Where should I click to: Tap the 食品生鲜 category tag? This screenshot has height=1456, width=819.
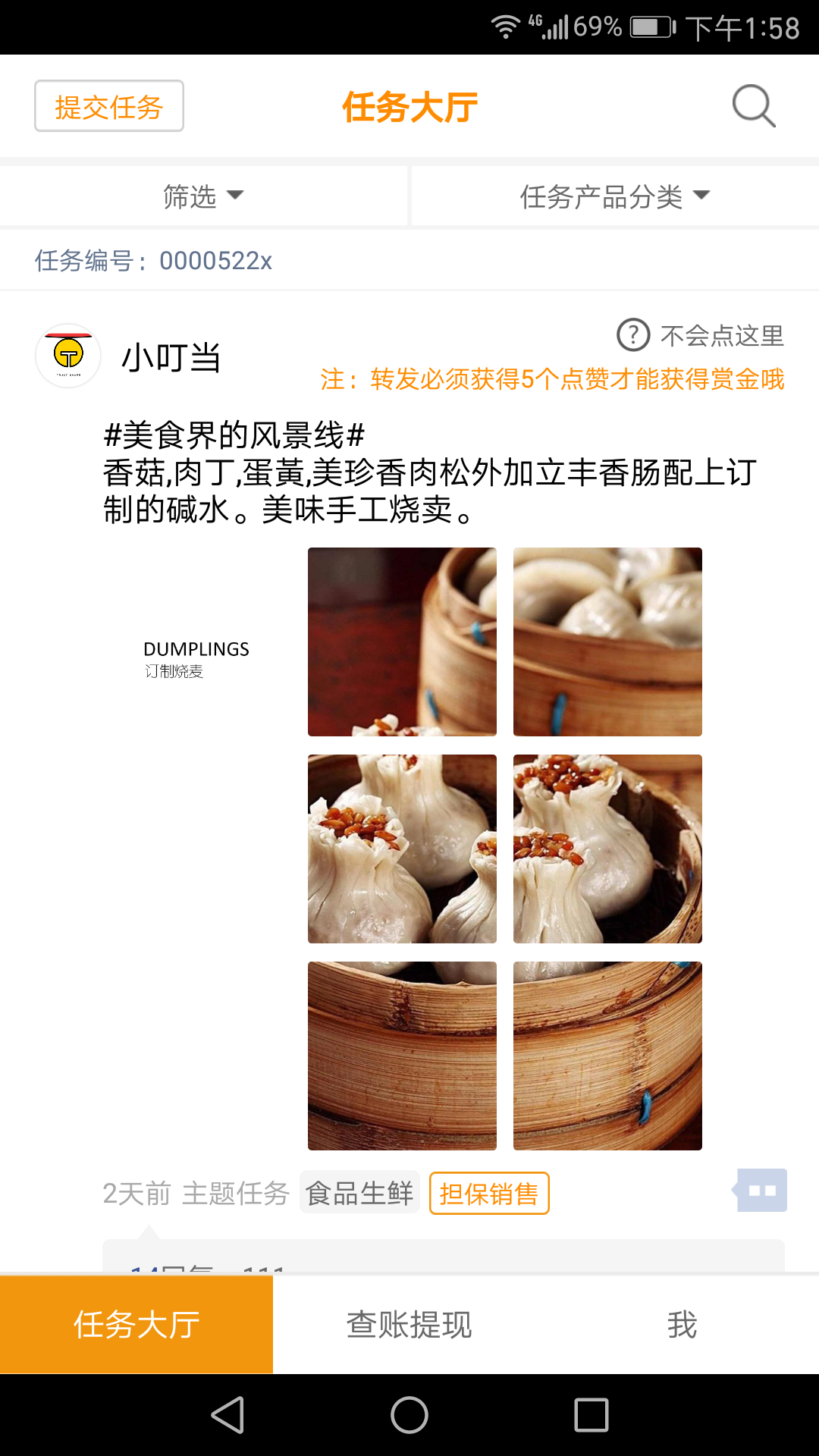(x=359, y=1193)
